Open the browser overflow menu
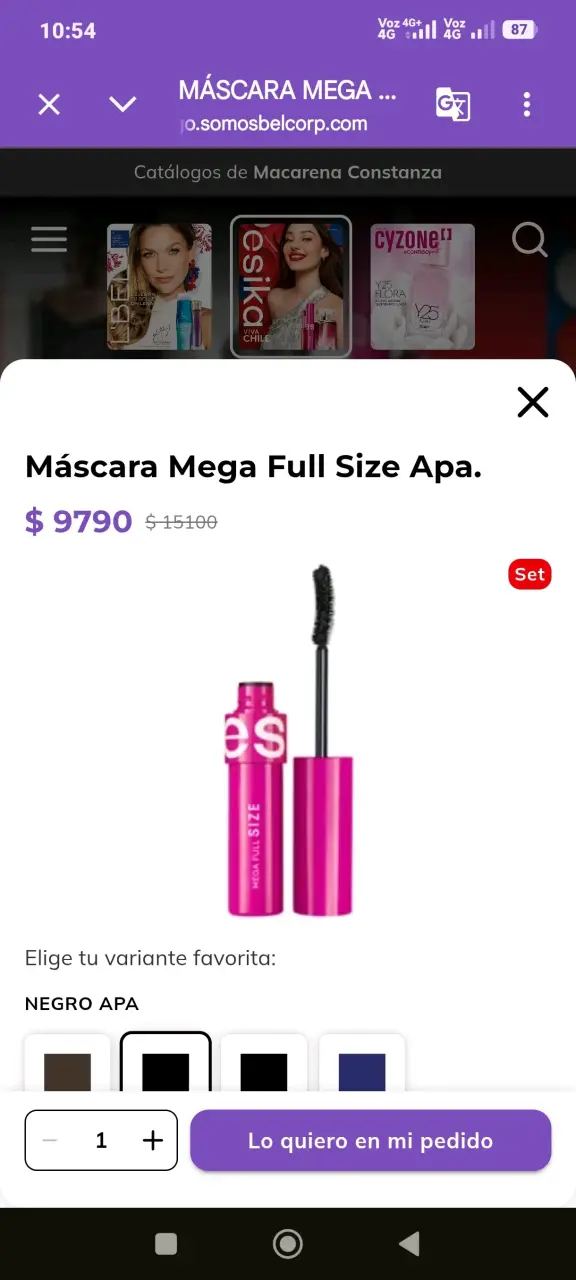Viewport: 576px width, 1280px height. pyautogui.click(x=527, y=104)
